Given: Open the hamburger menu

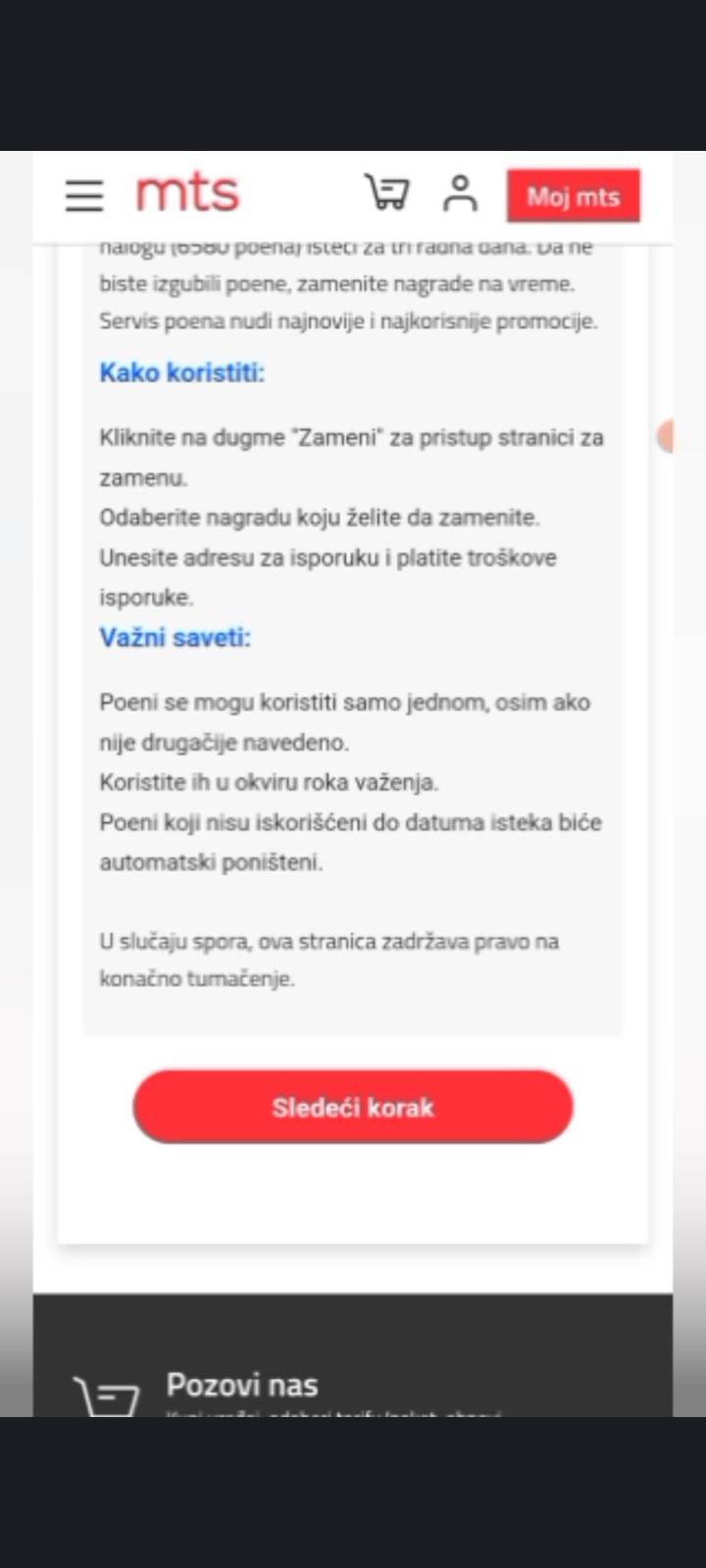Looking at the screenshot, I should coord(84,195).
